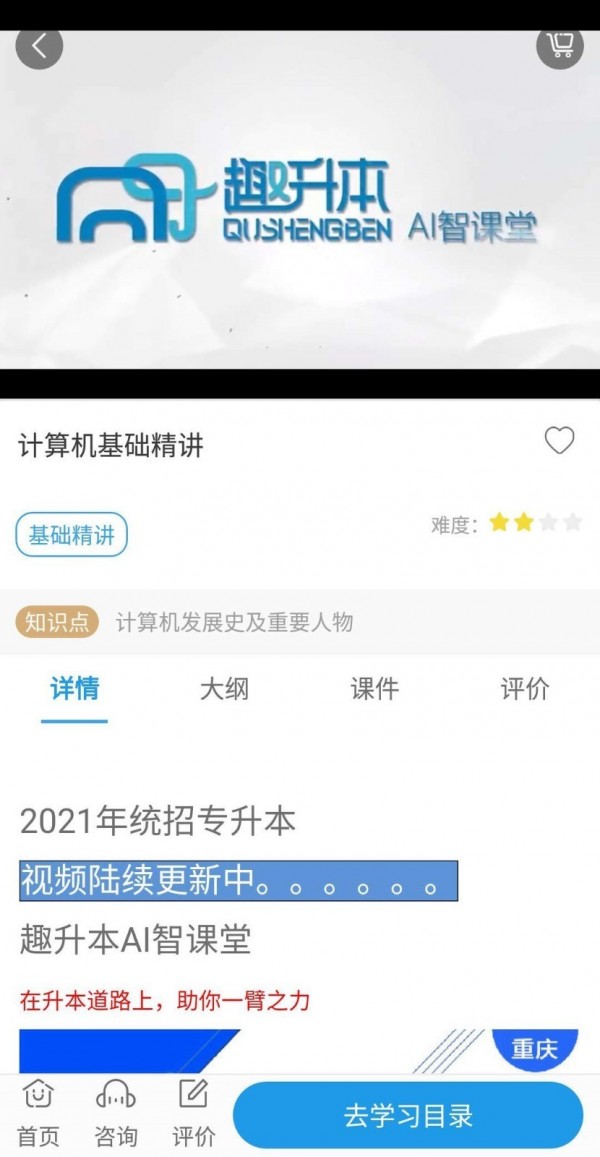The width and height of the screenshot is (600, 1157).
Task: Switch to the 大纲 tab
Action: (224, 689)
